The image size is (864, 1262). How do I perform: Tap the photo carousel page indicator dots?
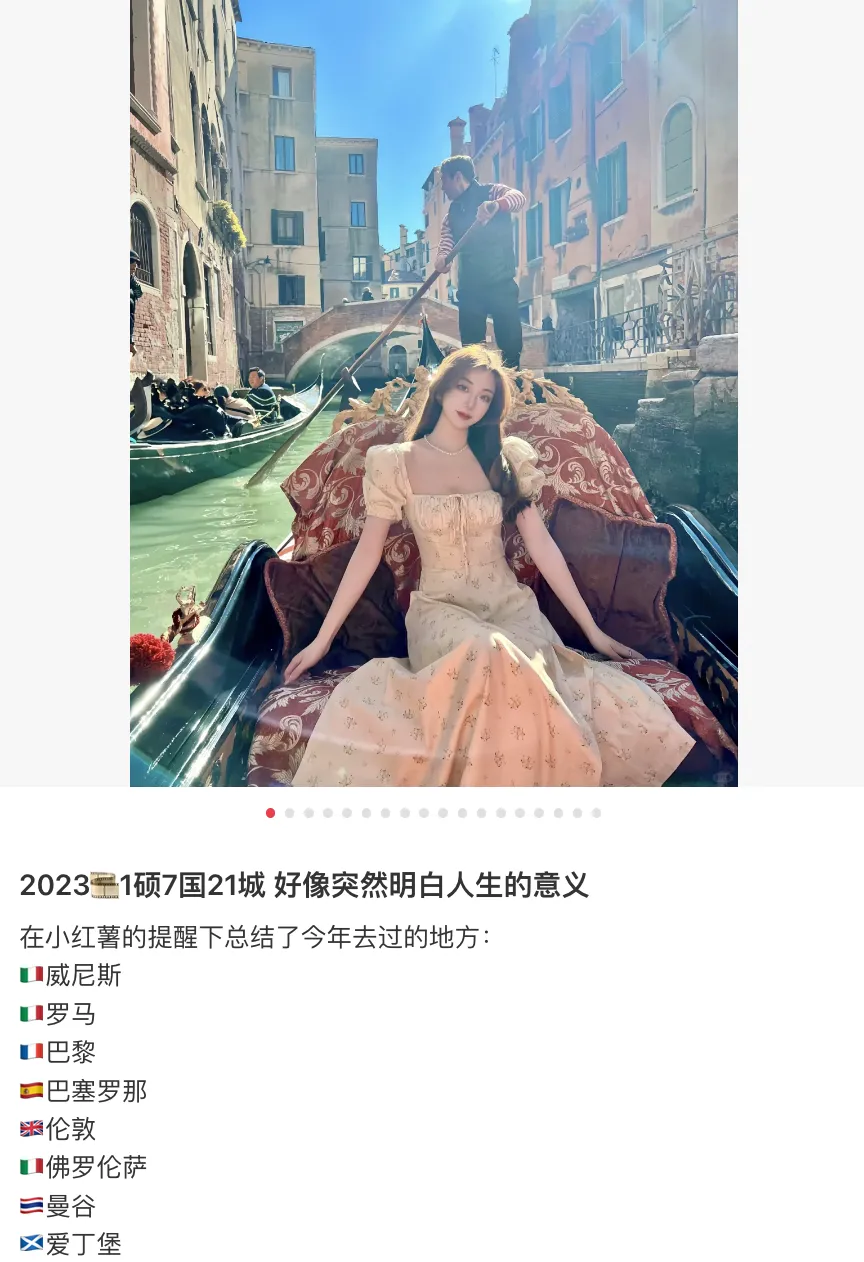coord(433,813)
